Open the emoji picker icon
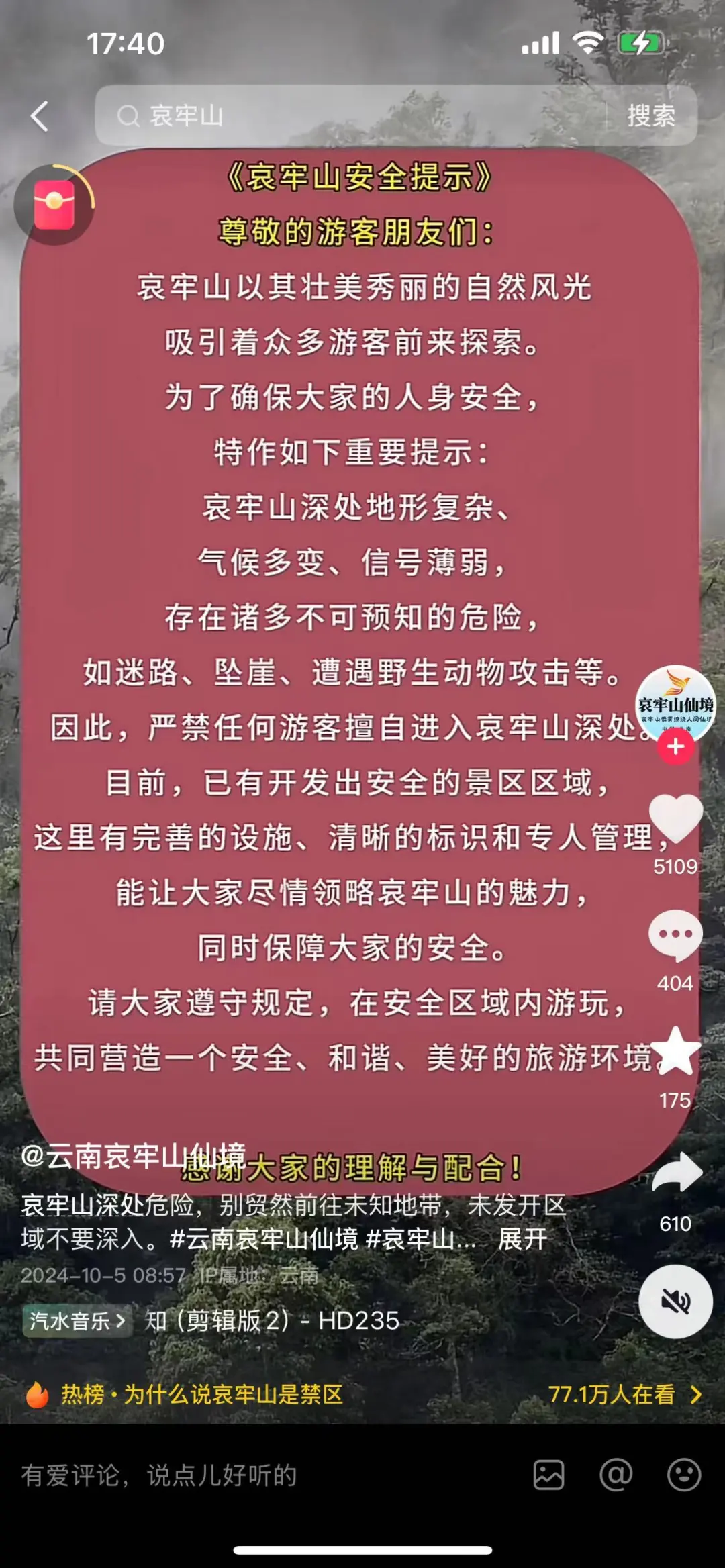The width and height of the screenshot is (725, 1568). pos(683,1475)
